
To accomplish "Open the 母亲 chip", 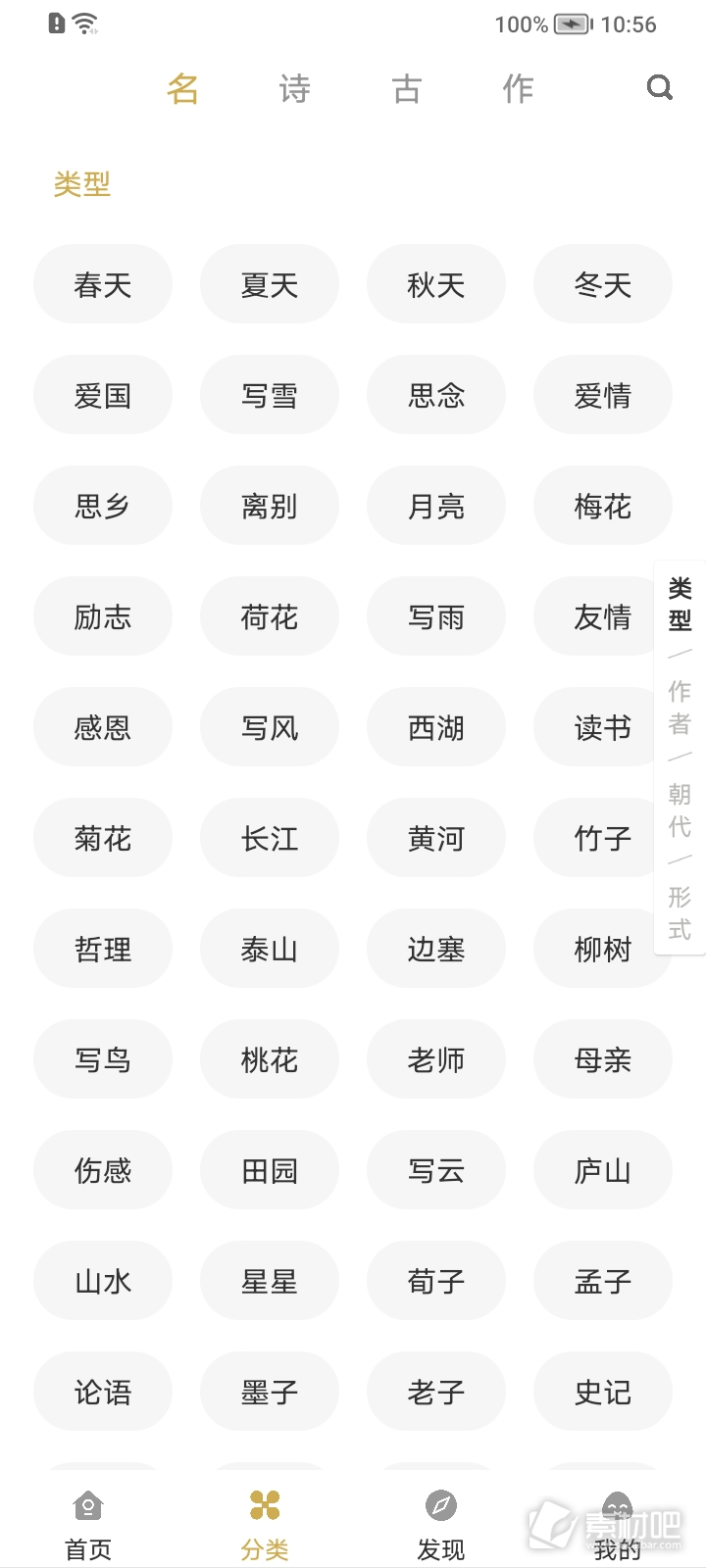I will [x=603, y=1059].
